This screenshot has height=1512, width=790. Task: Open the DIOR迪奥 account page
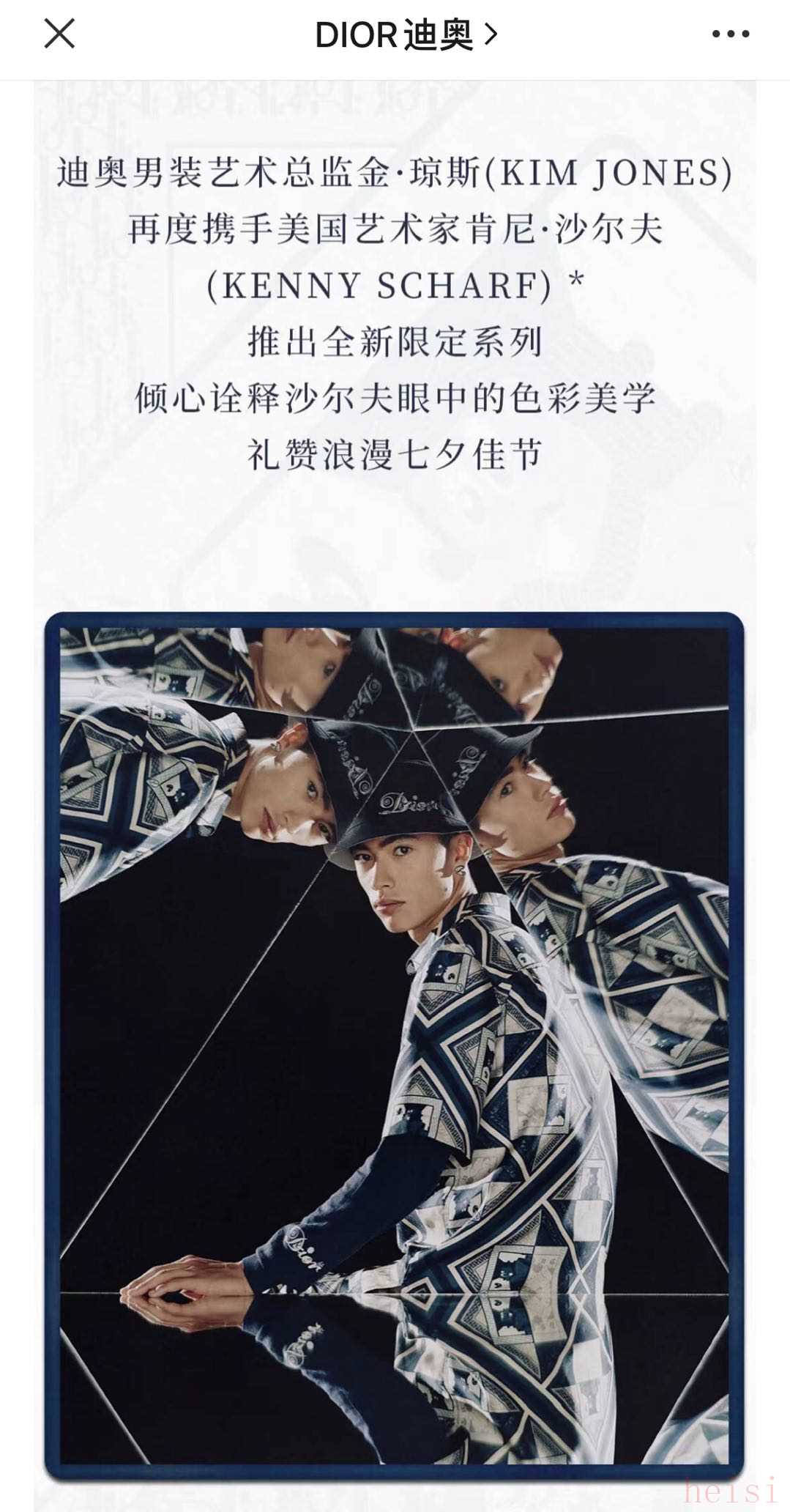pos(405,34)
